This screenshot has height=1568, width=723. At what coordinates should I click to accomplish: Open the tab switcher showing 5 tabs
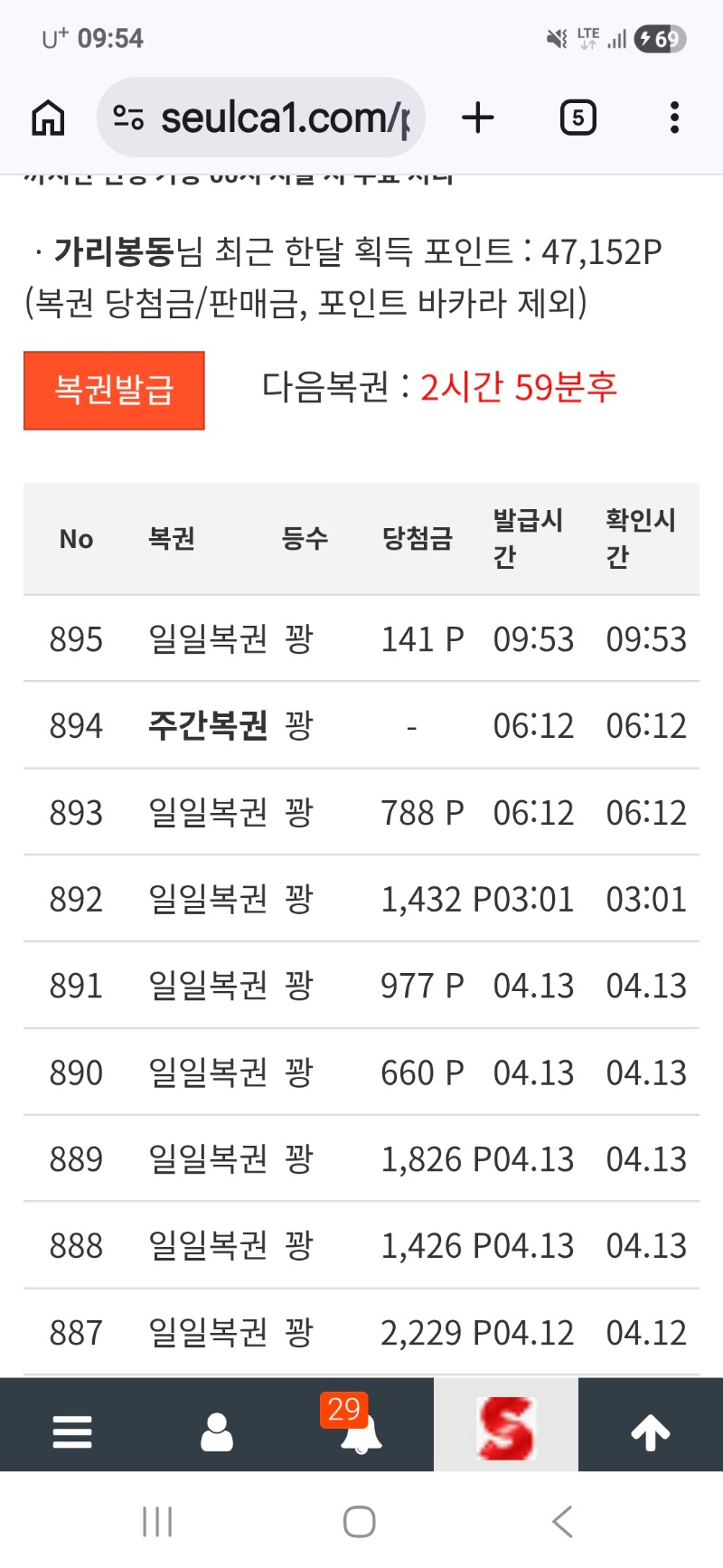coord(577,118)
